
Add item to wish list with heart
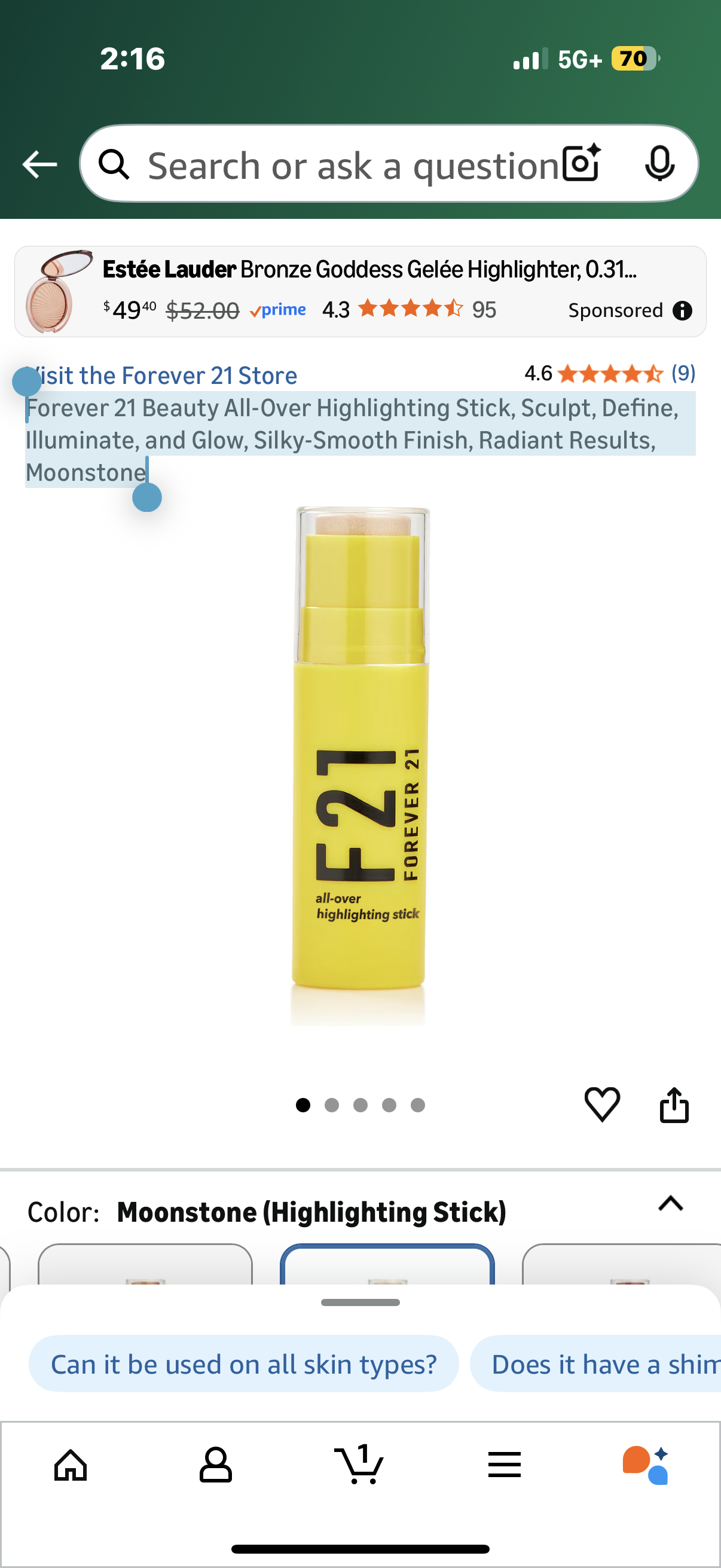click(602, 1104)
